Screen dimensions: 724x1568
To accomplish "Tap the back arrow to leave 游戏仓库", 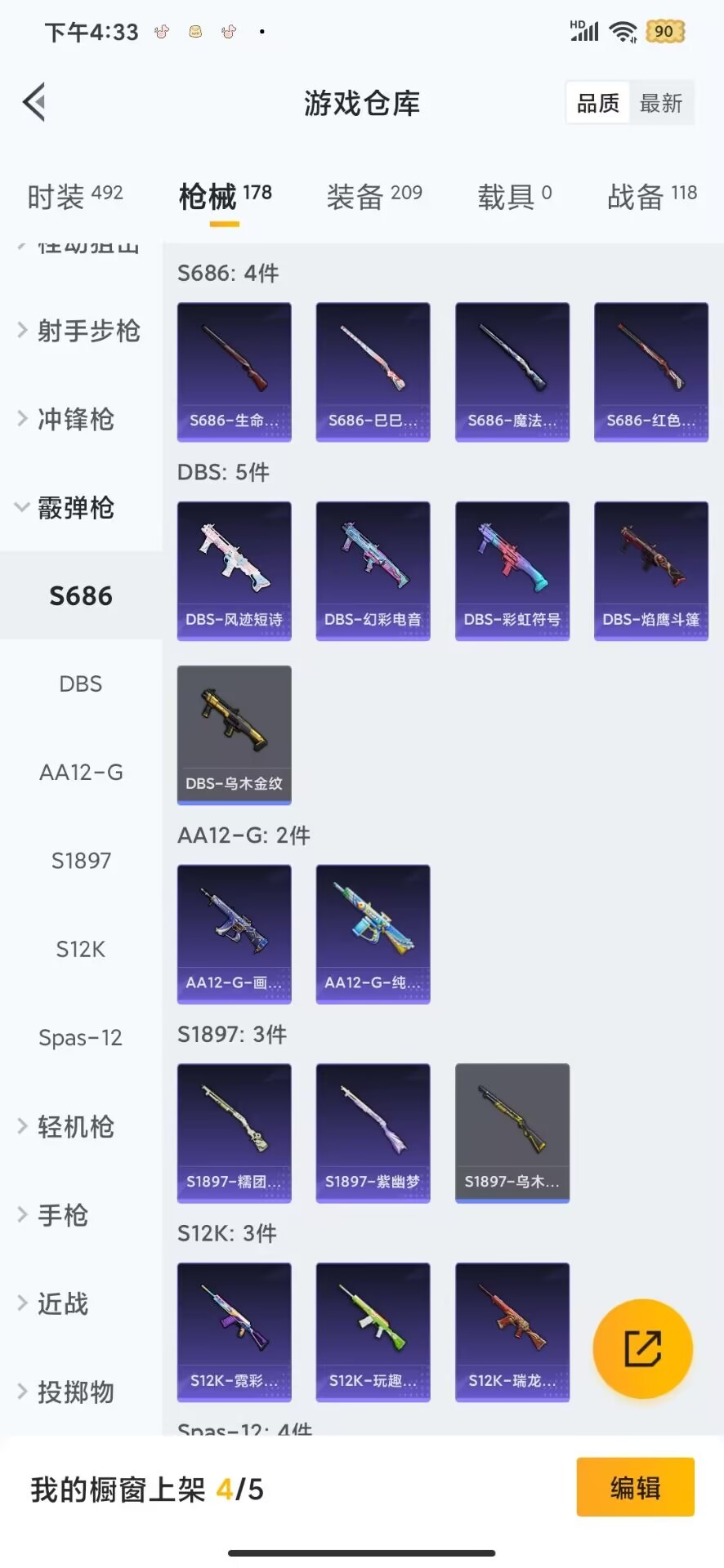I will tap(33, 102).
